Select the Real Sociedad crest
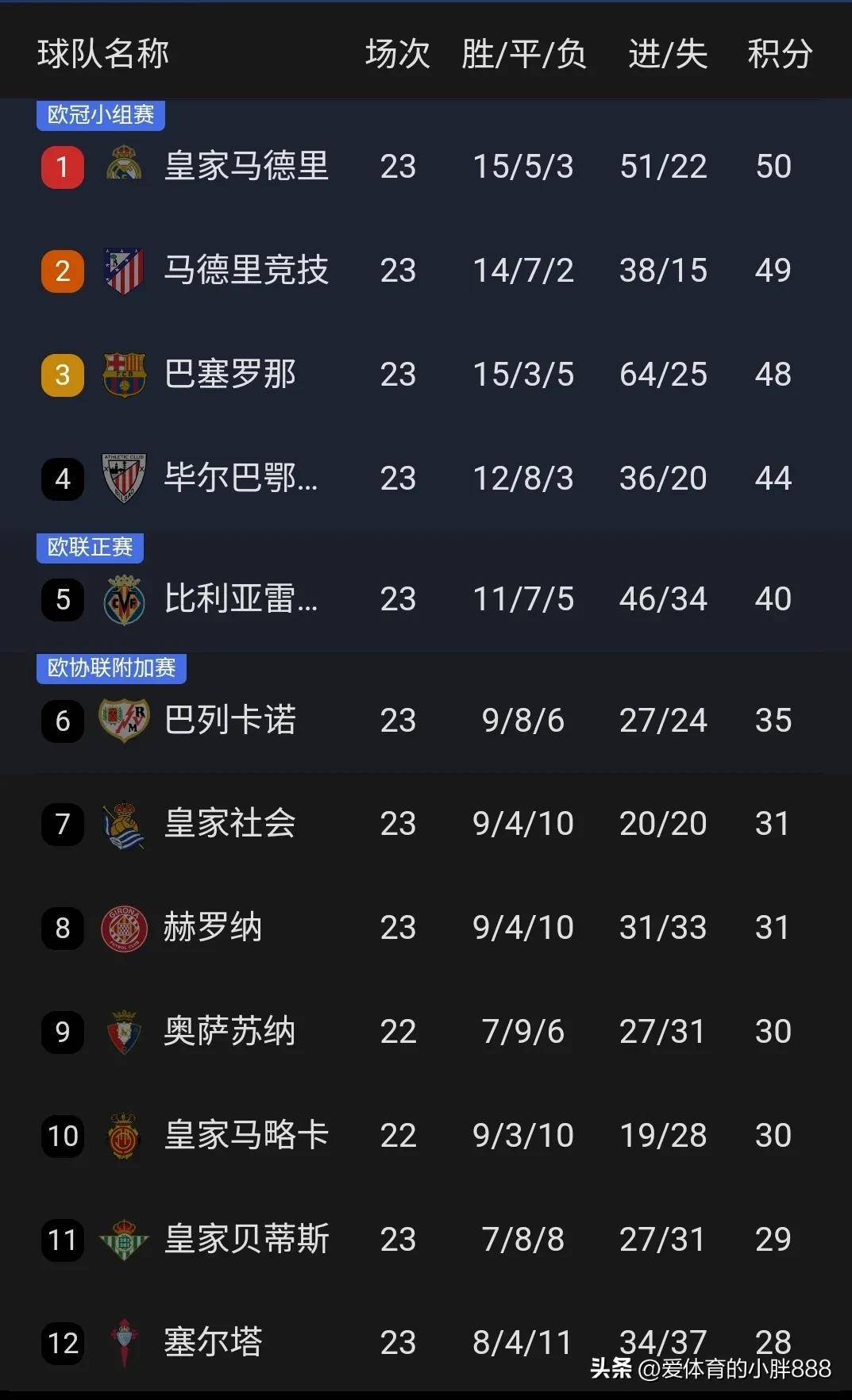 (x=124, y=824)
